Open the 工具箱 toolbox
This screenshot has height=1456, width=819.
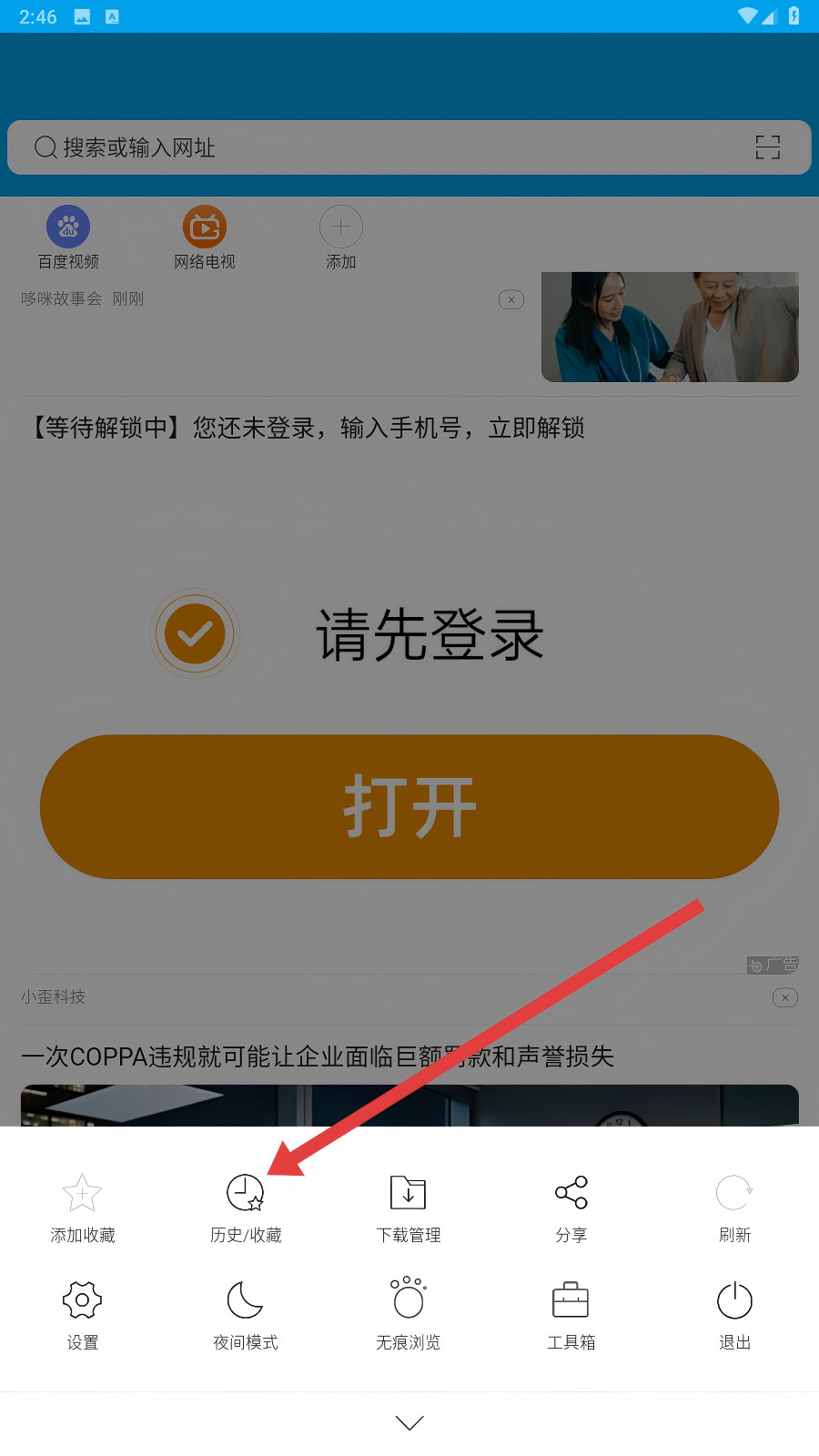coord(571,1314)
